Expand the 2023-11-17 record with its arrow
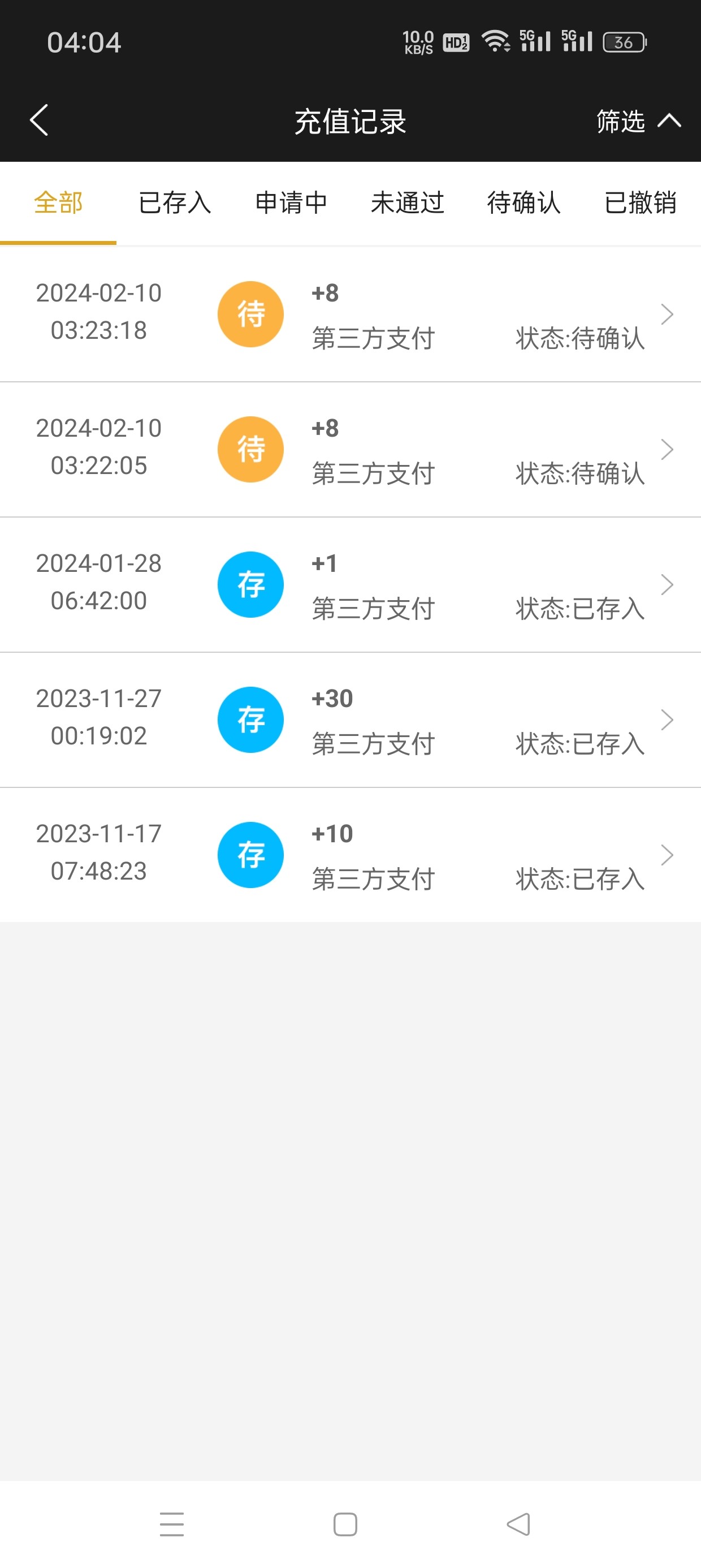701x1568 pixels. point(668,855)
